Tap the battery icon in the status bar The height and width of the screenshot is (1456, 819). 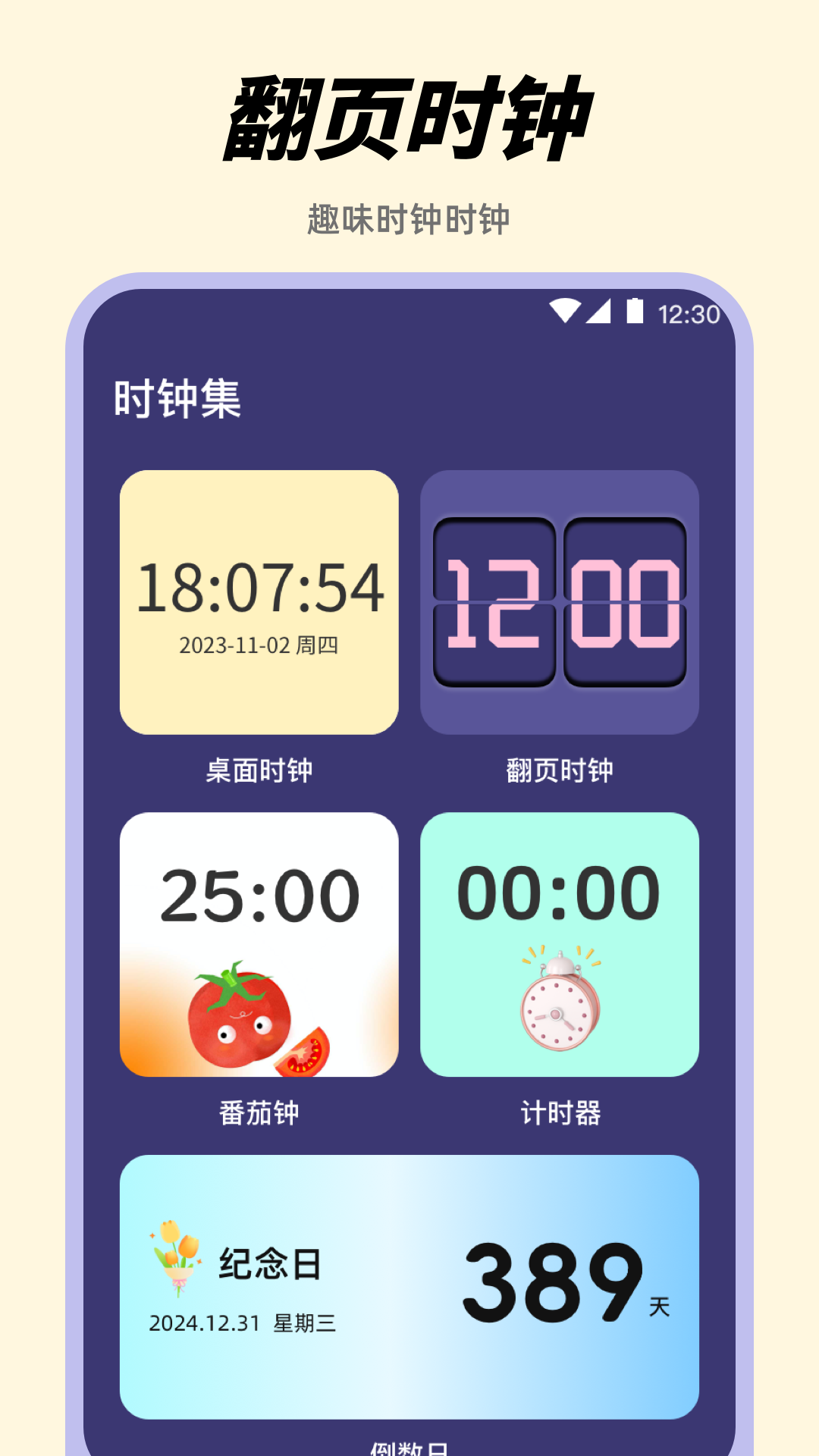[x=635, y=309]
